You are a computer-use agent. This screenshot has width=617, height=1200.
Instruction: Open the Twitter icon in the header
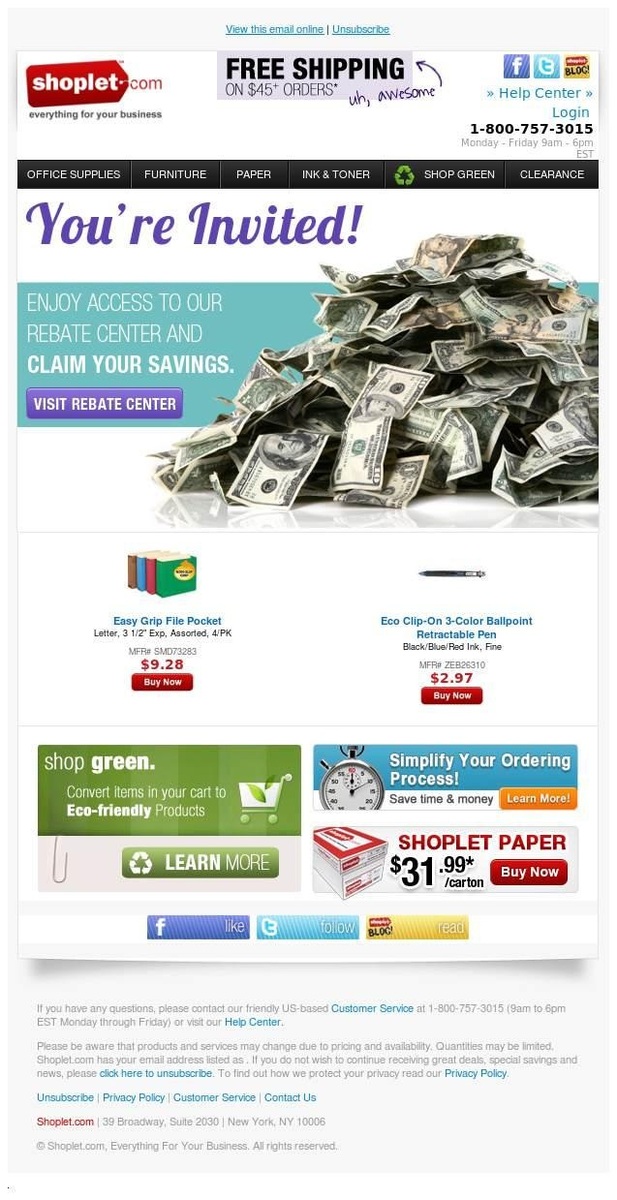click(546, 66)
